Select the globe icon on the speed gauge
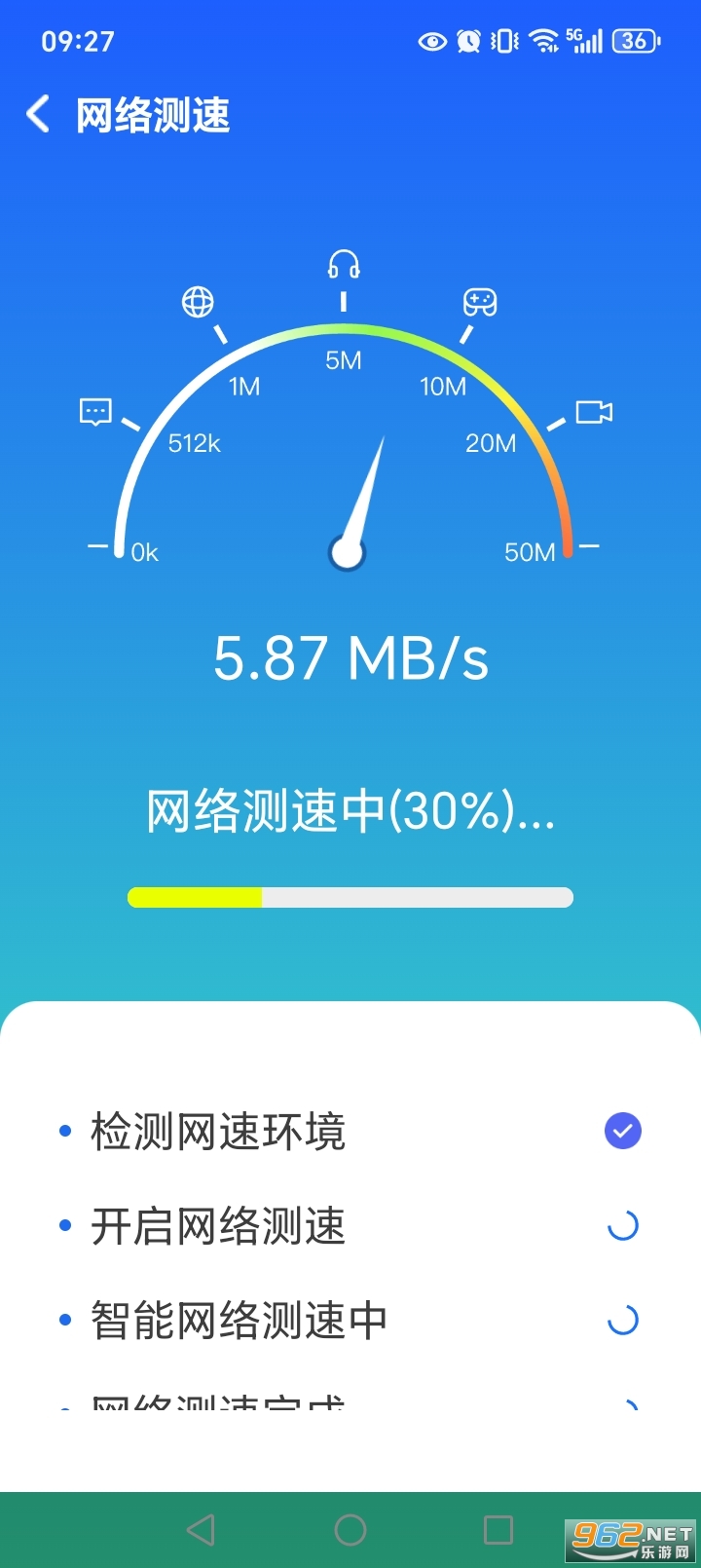This screenshot has height=1568, width=701. click(198, 302)
